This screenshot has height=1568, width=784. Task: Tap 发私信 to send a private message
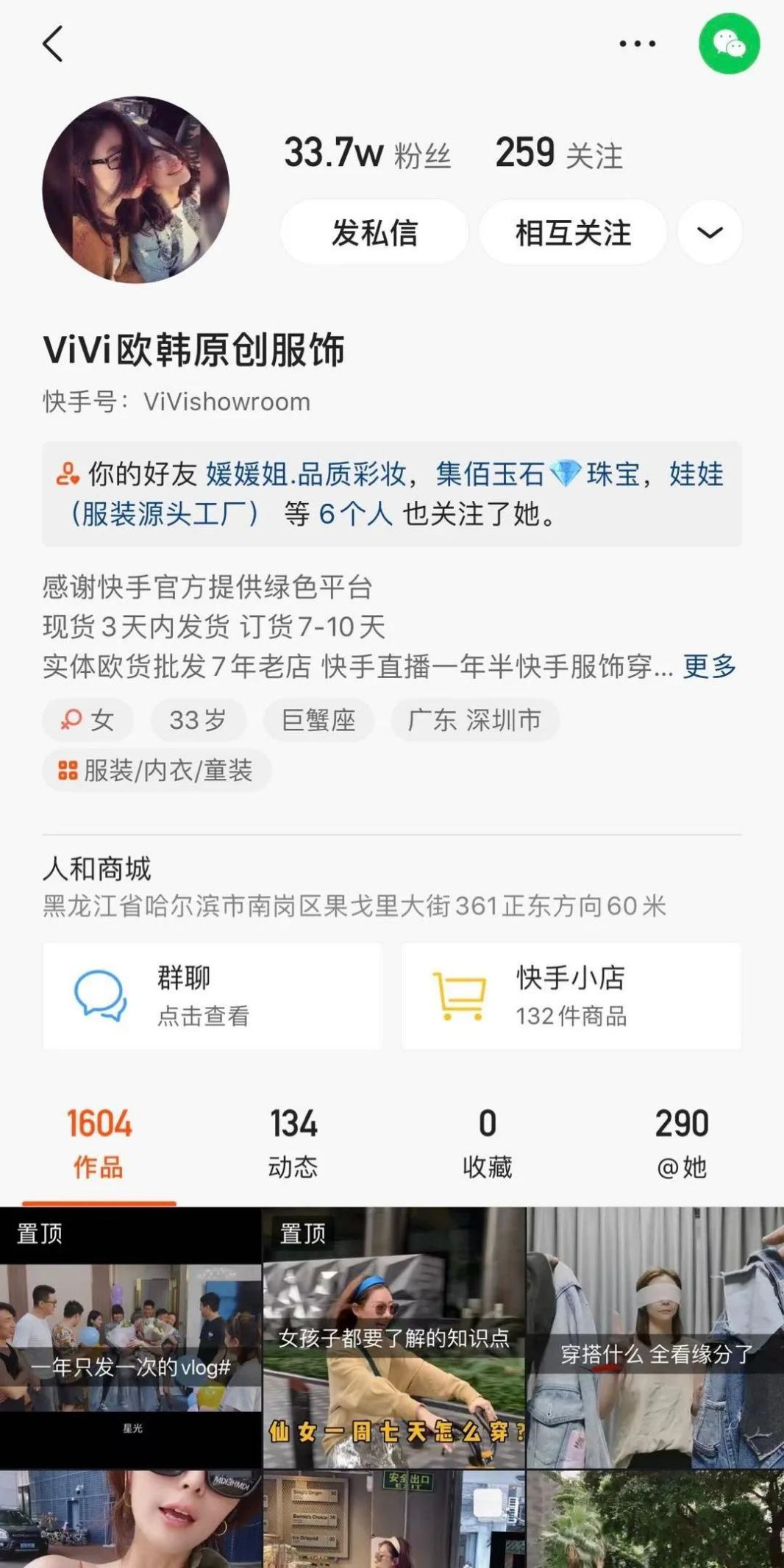(x=374, y=233)
